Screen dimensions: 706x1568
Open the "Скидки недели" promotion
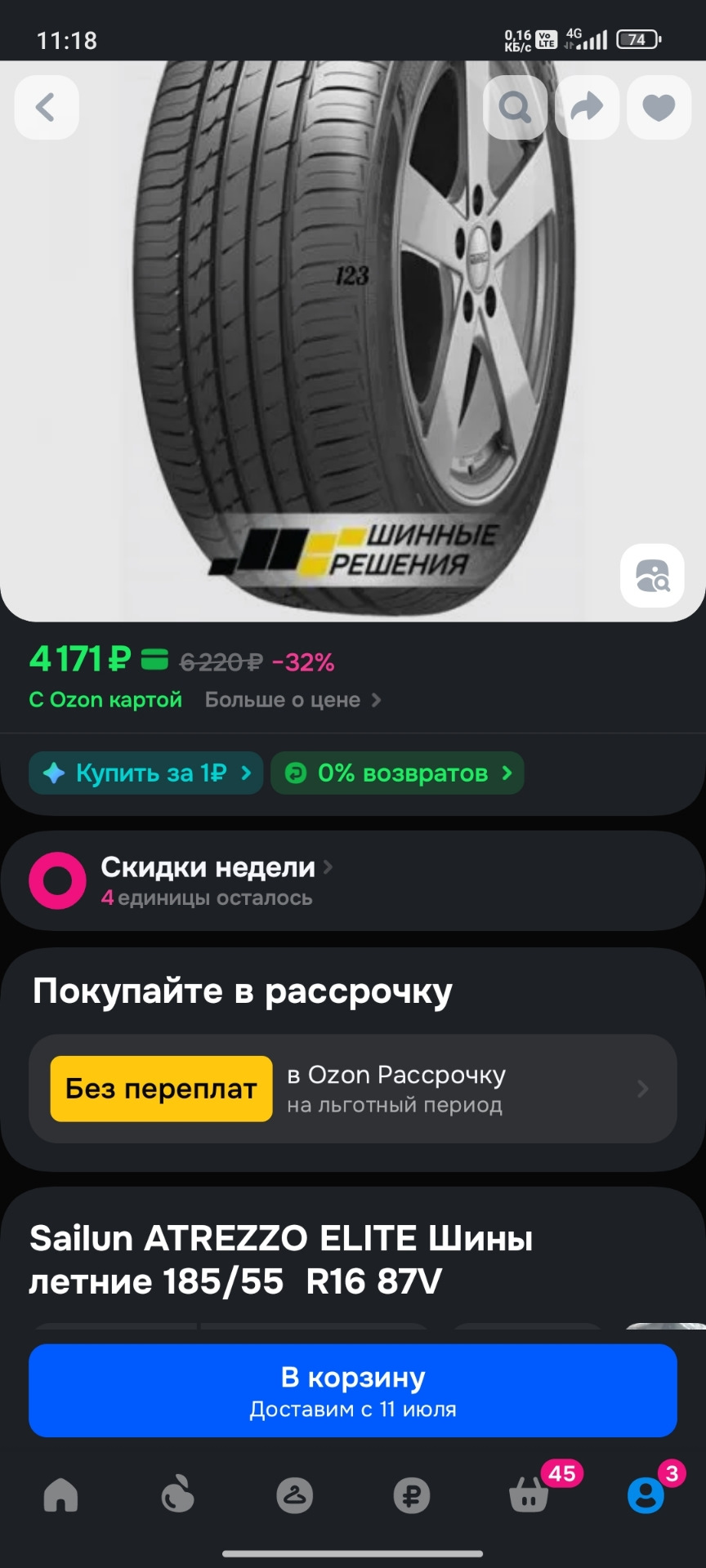pos(353,881)
